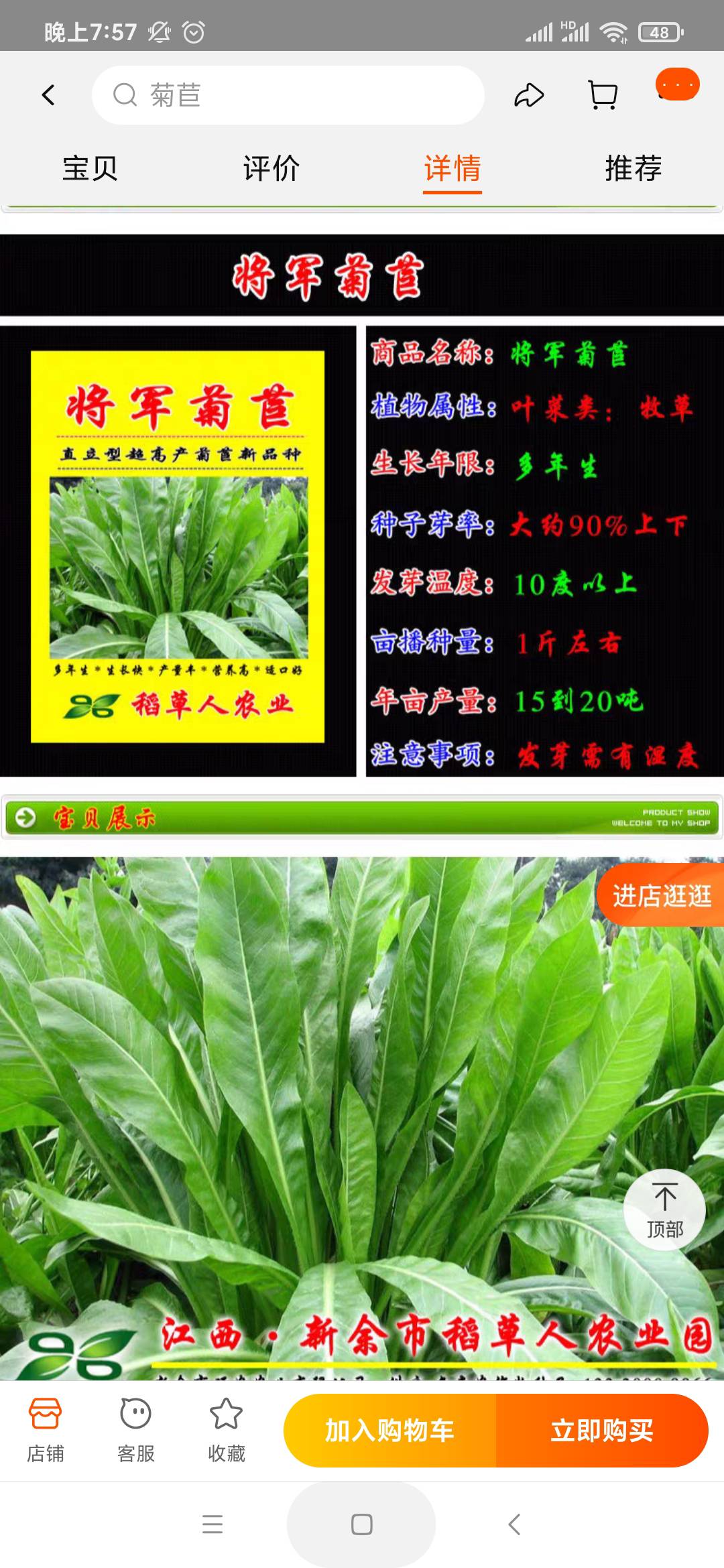The height and width of the screenshot is (1568, 724).
Task: Open the orange more-options bubble
Action: pos(677,85)
